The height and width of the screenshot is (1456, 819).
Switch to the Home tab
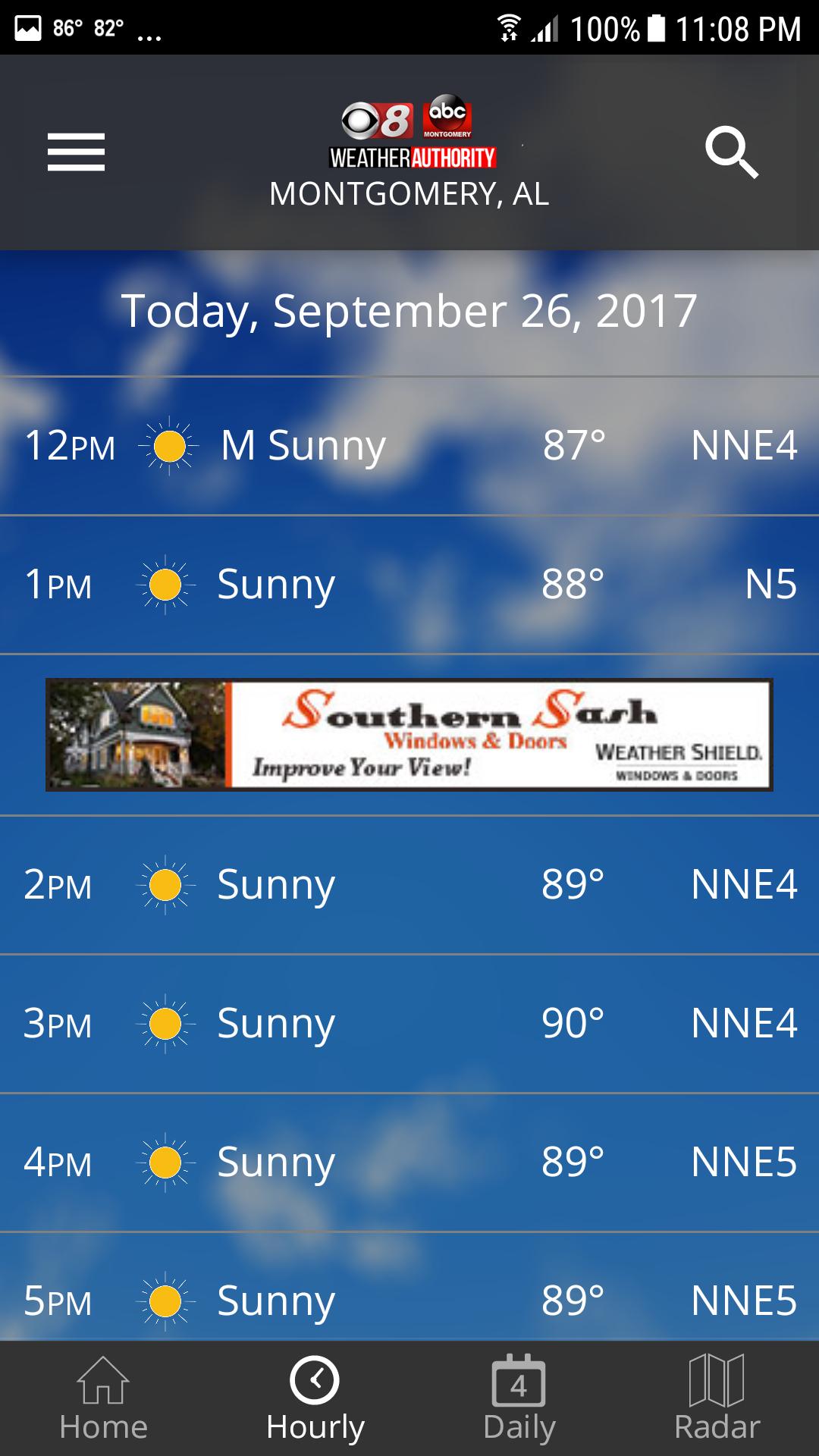[103, 1399]
